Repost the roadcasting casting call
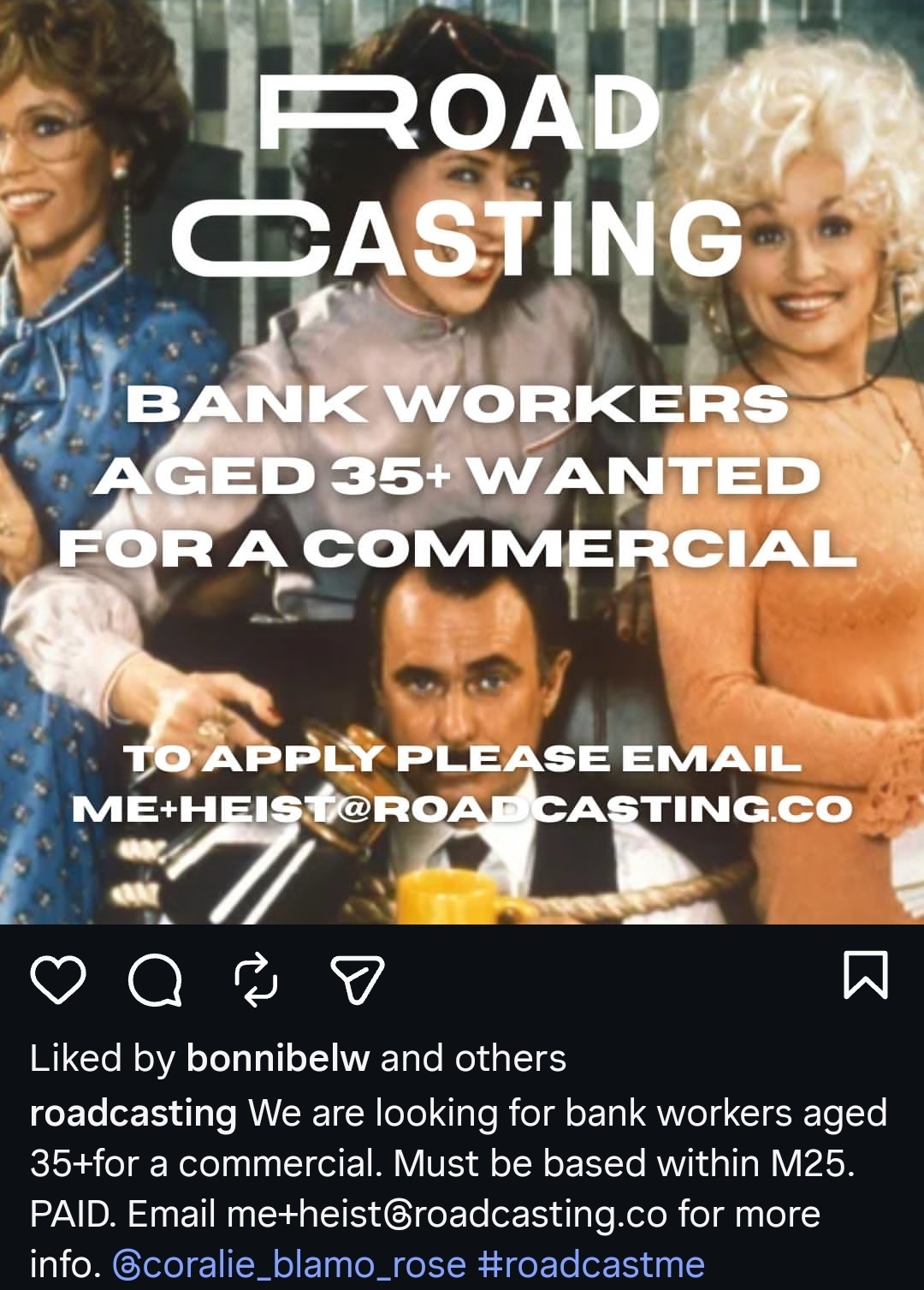This screenshot has height=1290, width=924. (x=257, y=979)
